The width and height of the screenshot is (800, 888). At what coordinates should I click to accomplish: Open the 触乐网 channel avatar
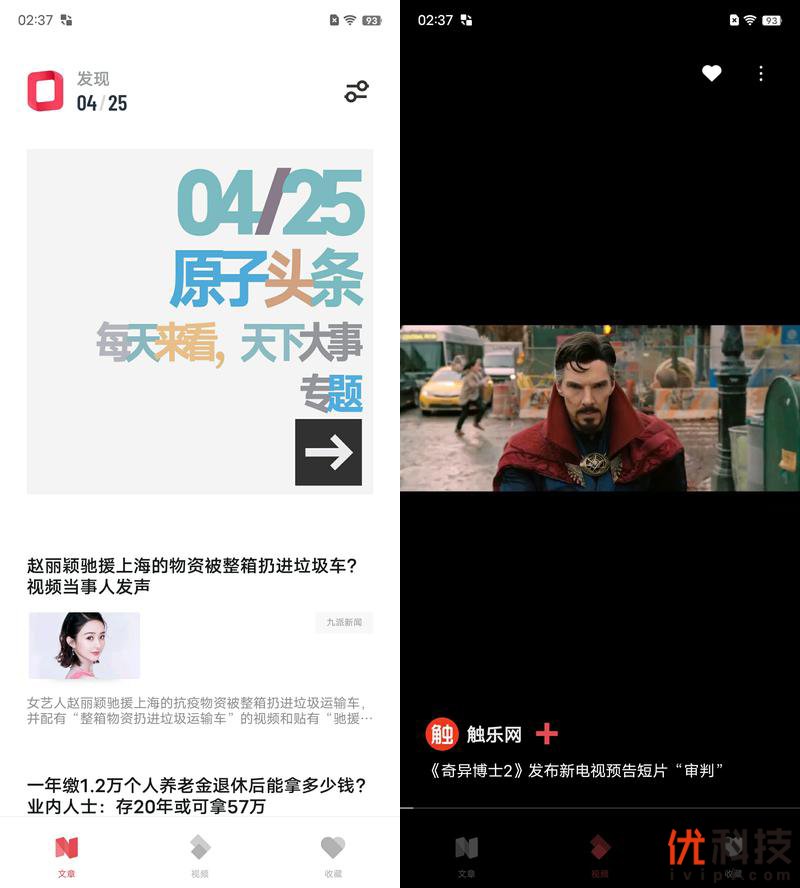442,734
